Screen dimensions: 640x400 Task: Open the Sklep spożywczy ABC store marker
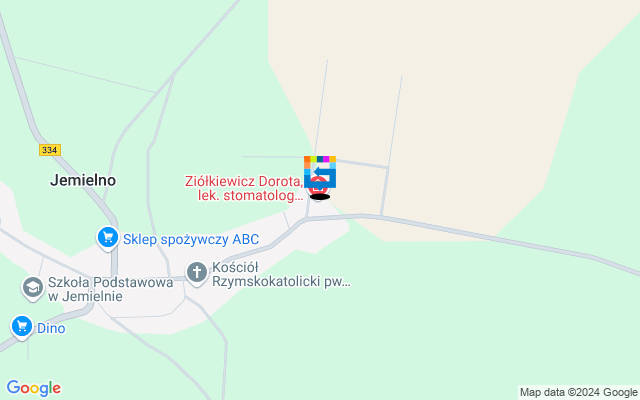click(x=107, y=238)
